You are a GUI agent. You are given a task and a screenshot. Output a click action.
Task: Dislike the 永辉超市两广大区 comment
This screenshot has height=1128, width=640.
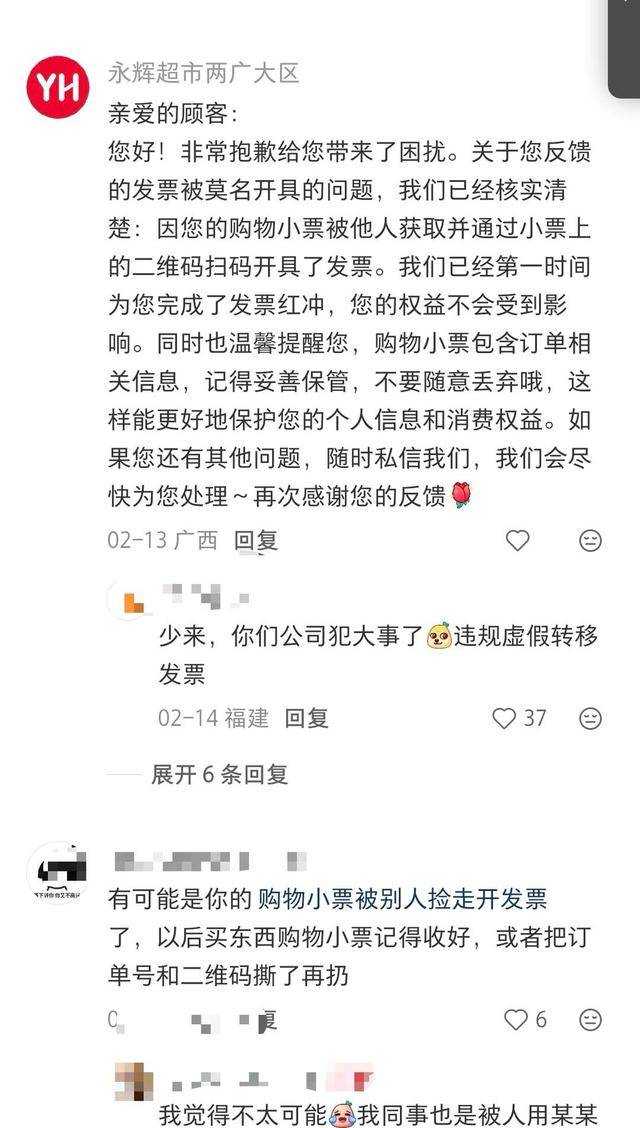591,541
